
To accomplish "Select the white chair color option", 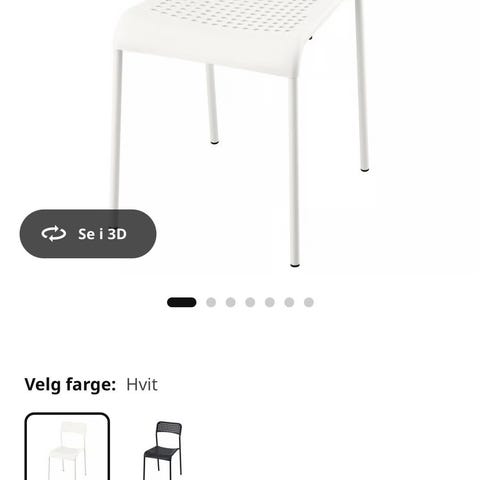I will point(67,447).
